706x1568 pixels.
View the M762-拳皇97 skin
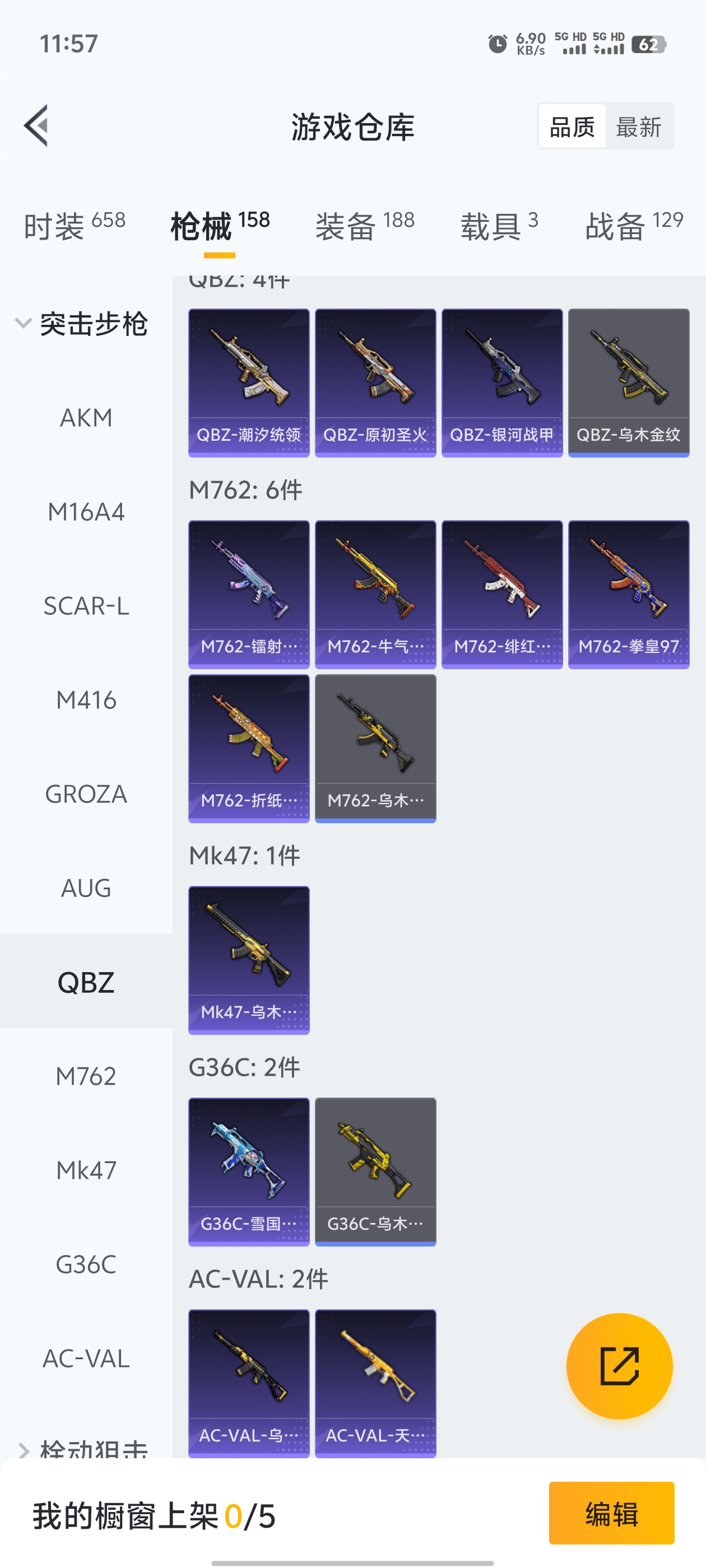(x=628, y=594)
